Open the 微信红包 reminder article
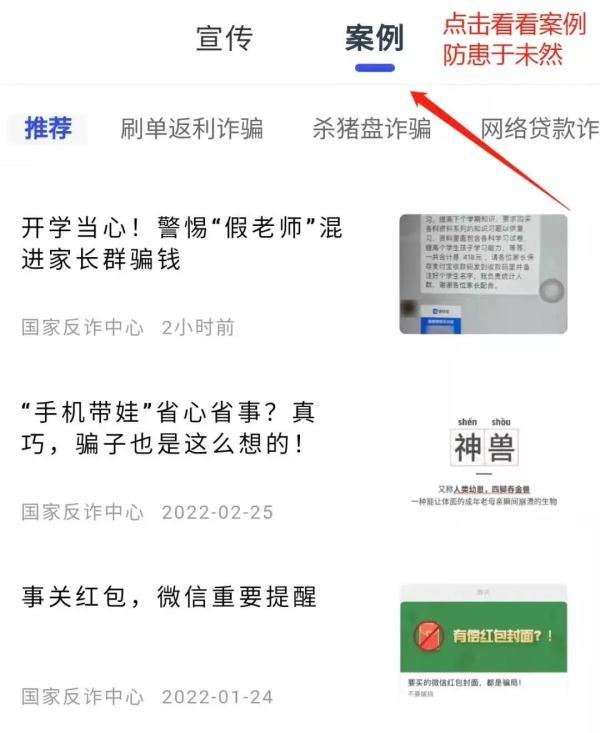Image resolution: width=600 pixels, height=733 pixels. coord(169,597)
